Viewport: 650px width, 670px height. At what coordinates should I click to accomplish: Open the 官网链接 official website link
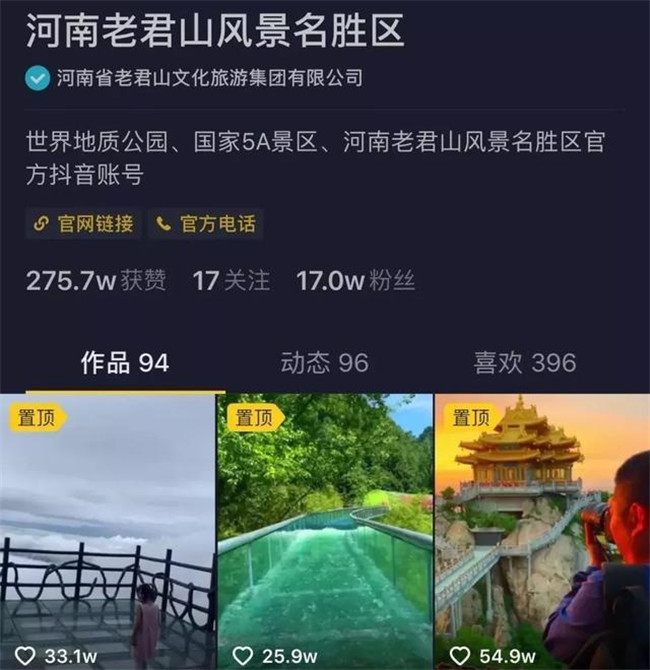tap(84, 224)
